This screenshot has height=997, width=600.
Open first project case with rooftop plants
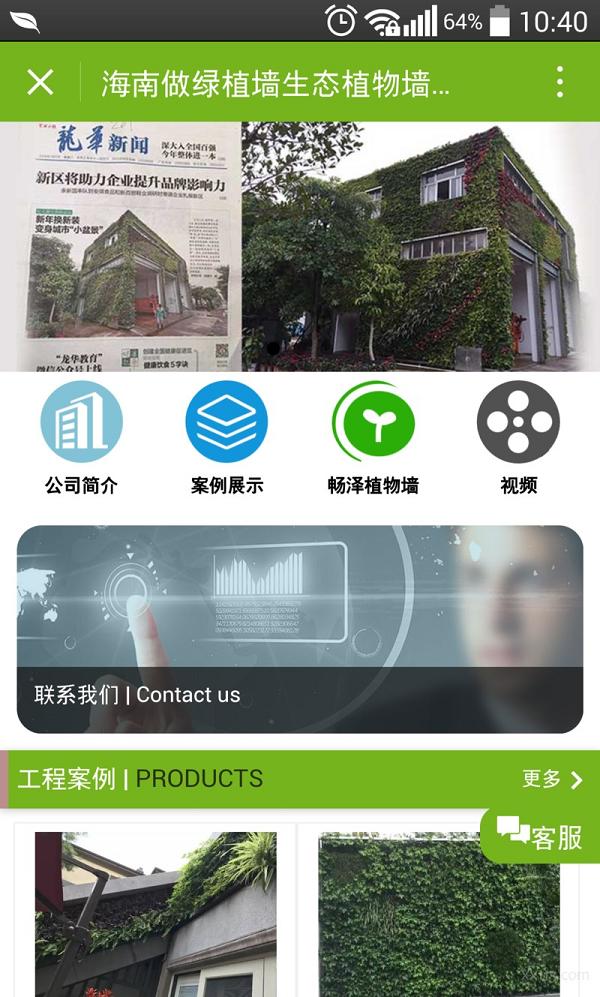click(x=155, y=914)
